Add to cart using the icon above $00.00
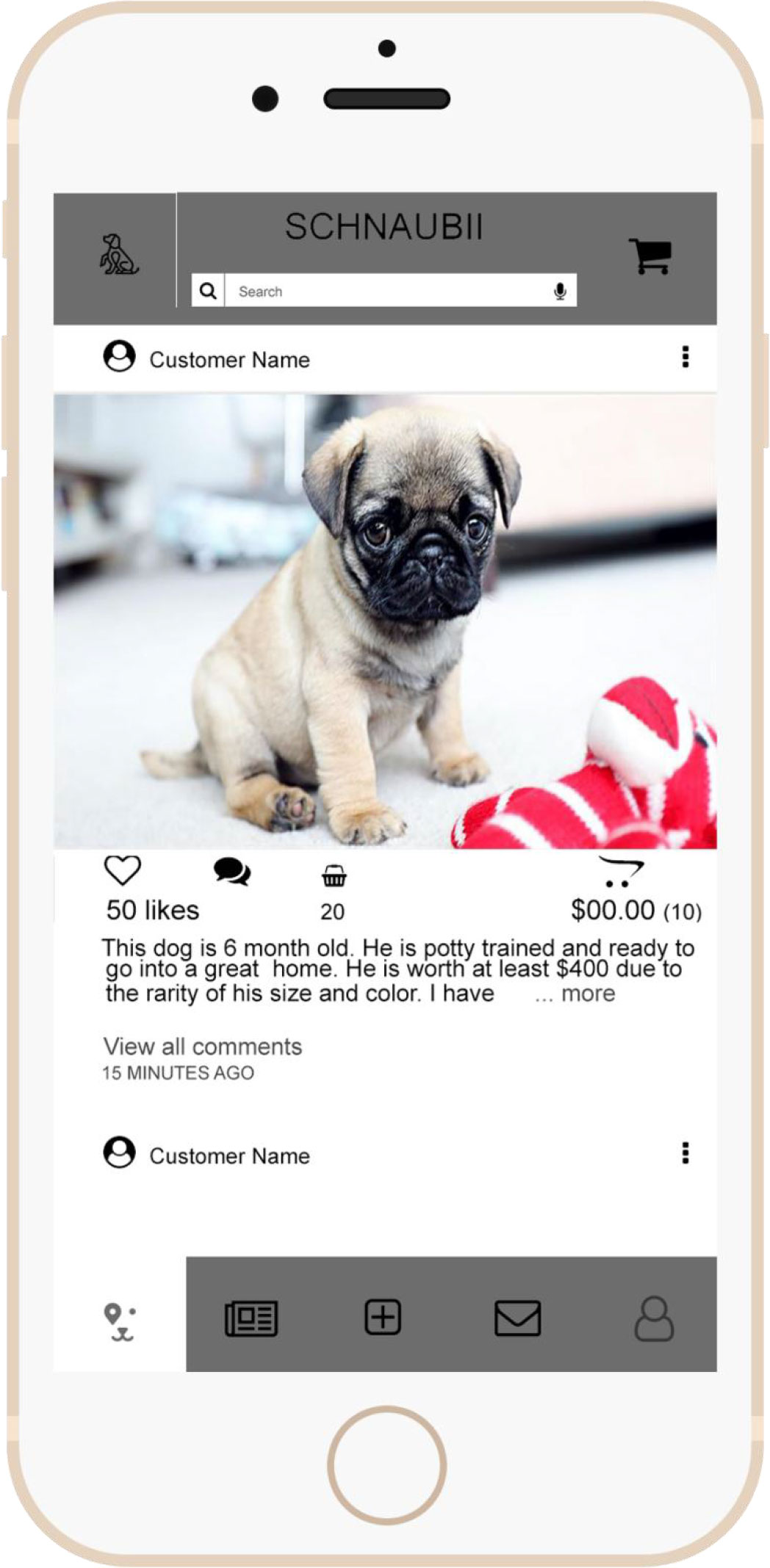Image resolution: width=770 pixels, height=1568 pixels. (619, 872)
